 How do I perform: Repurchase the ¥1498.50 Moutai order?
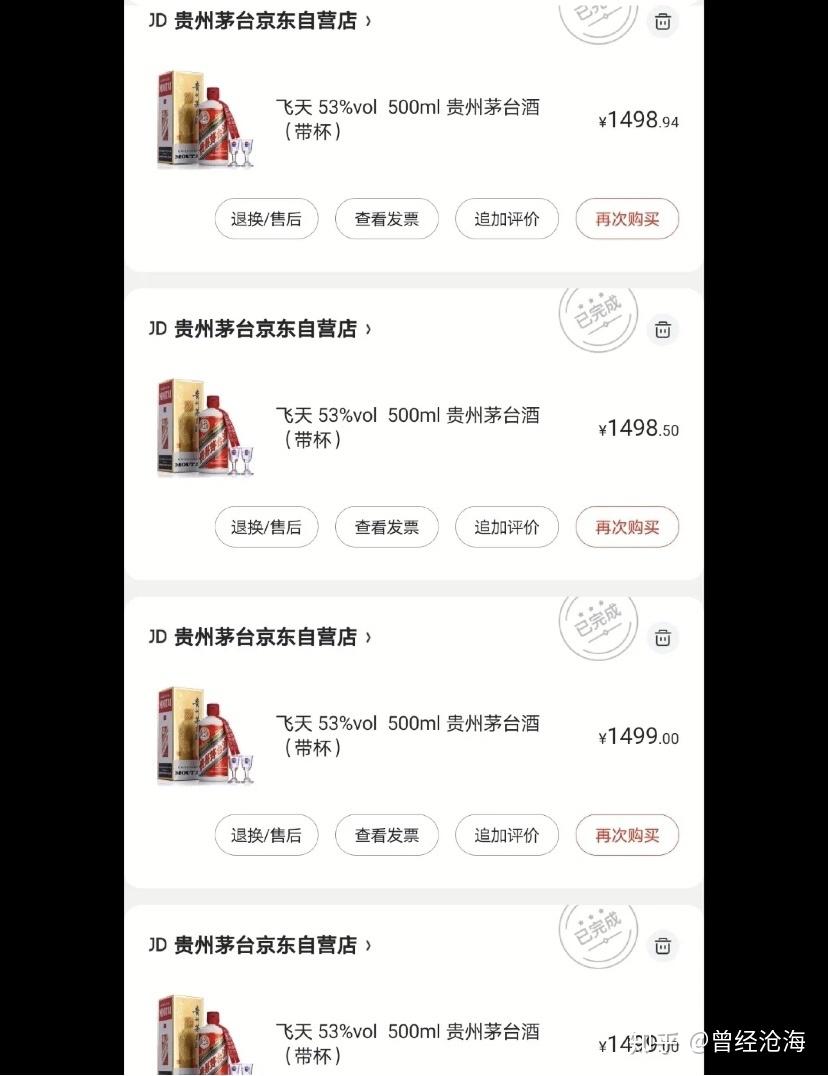click(x=627, y=527)
